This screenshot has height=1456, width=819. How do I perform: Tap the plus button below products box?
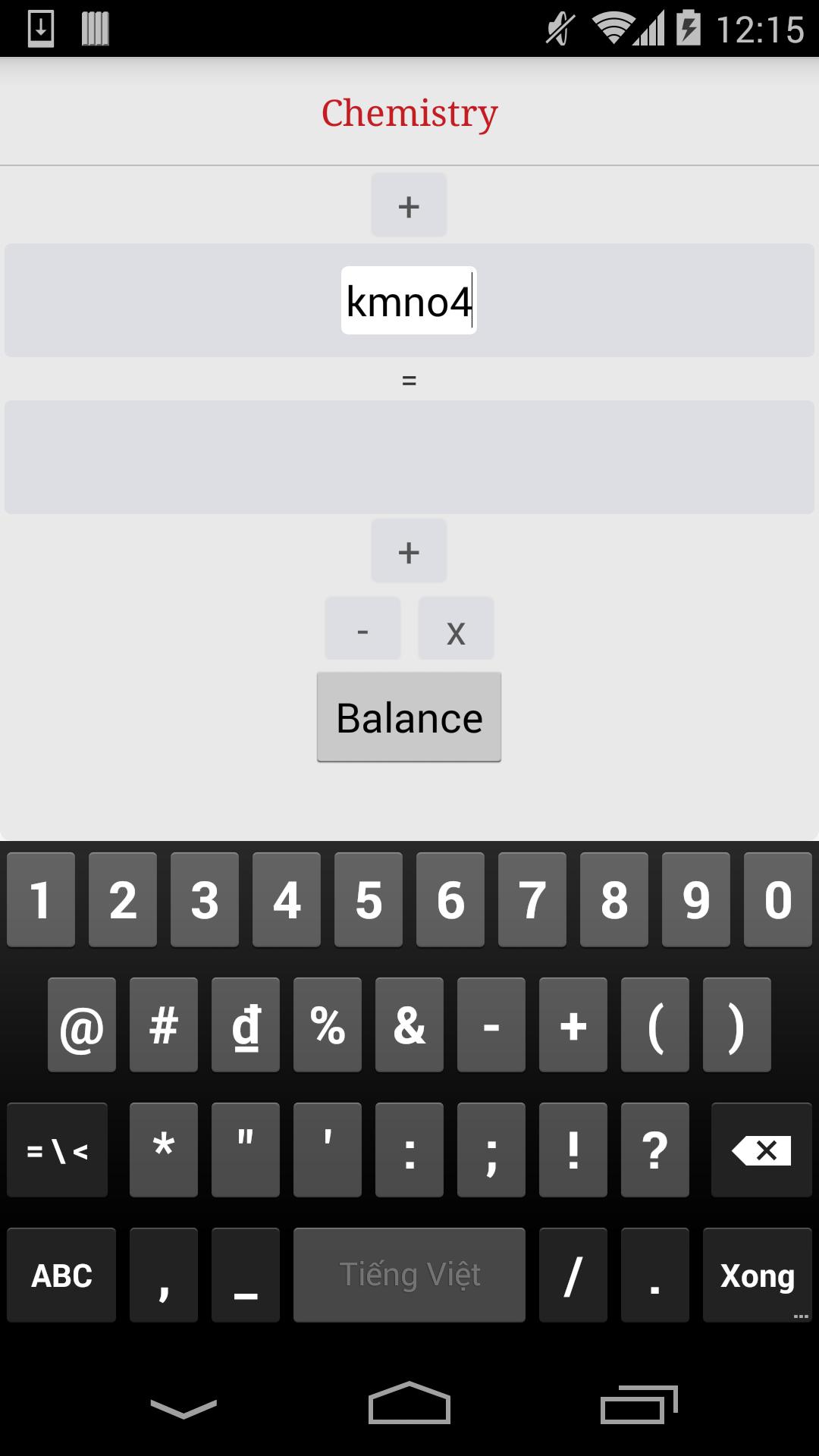point(409,551)
